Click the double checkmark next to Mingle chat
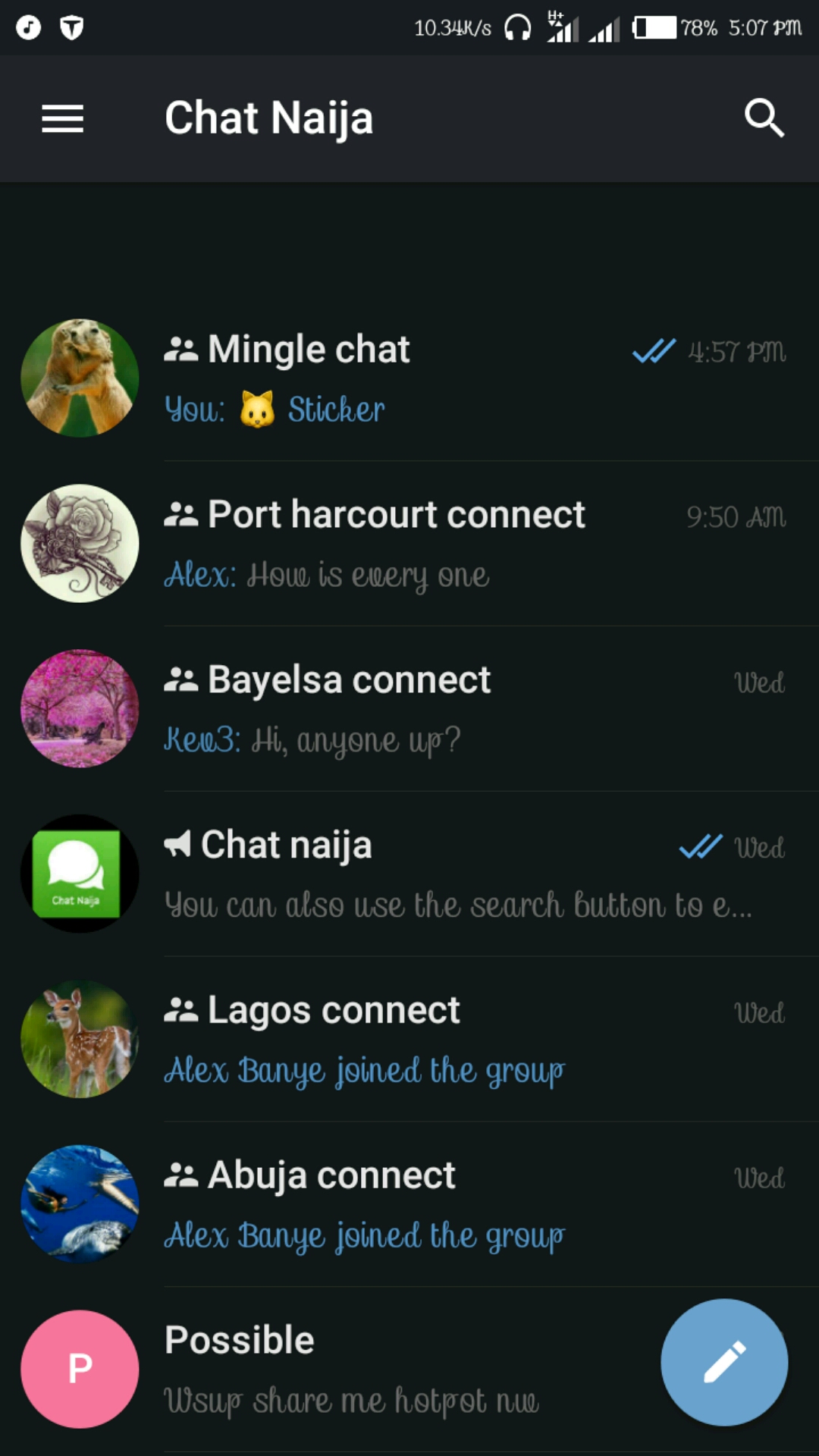The width and height of the screenshot is (819, 1456). [x=653, y=350]
